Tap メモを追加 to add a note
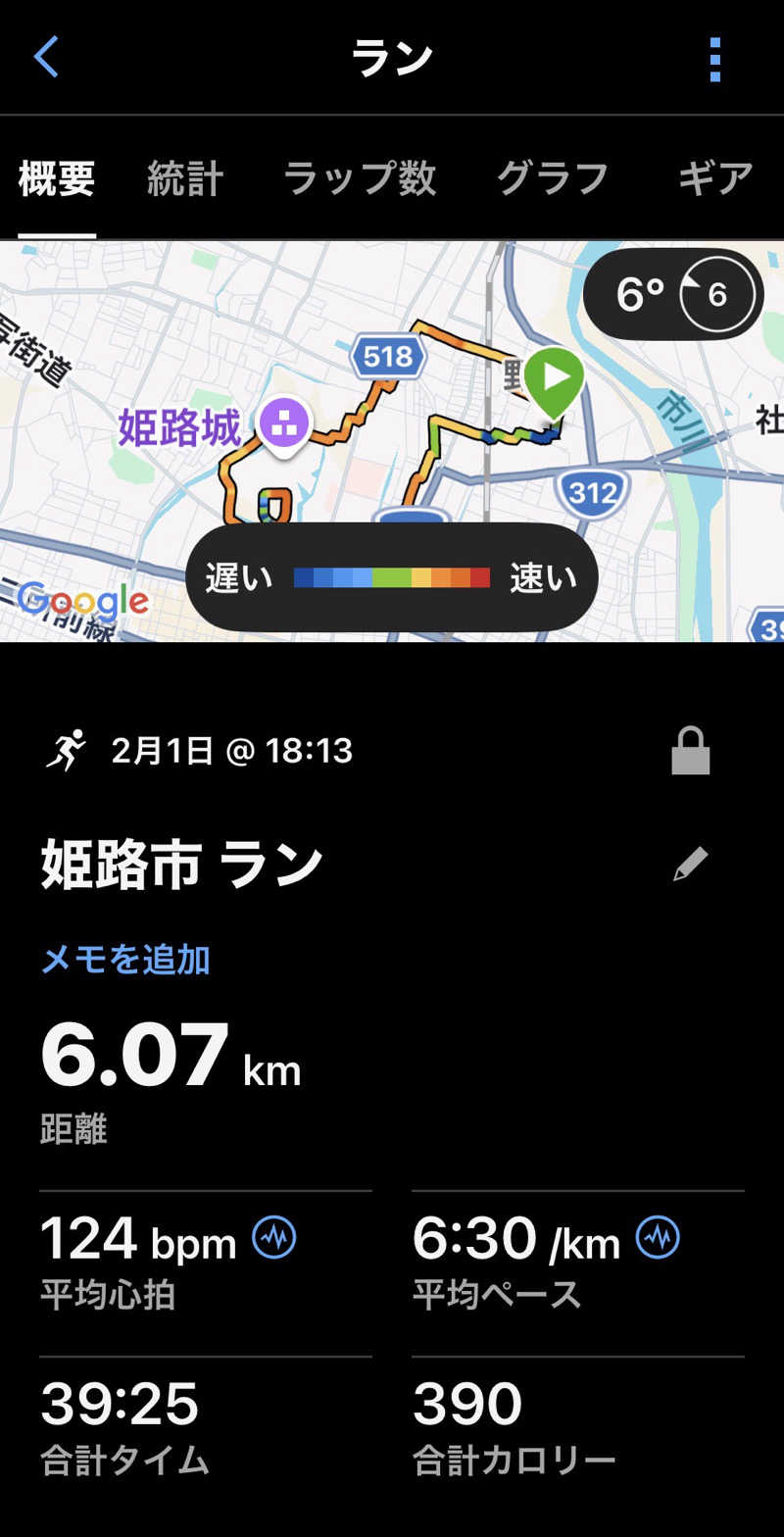This screenshot has width=784, height=1537. [x=125, y=960]
